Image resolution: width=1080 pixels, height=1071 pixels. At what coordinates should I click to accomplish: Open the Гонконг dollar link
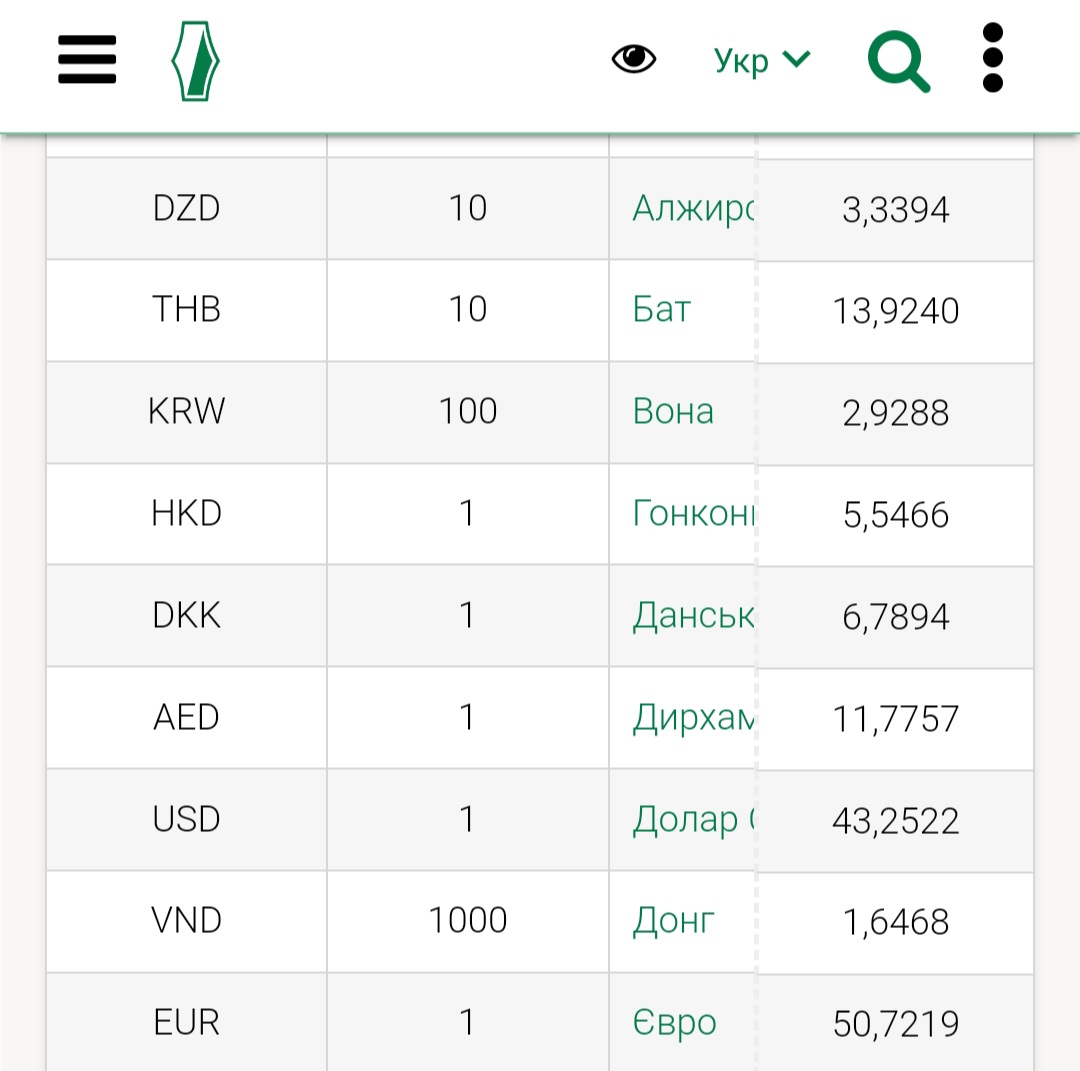[692, 514]
